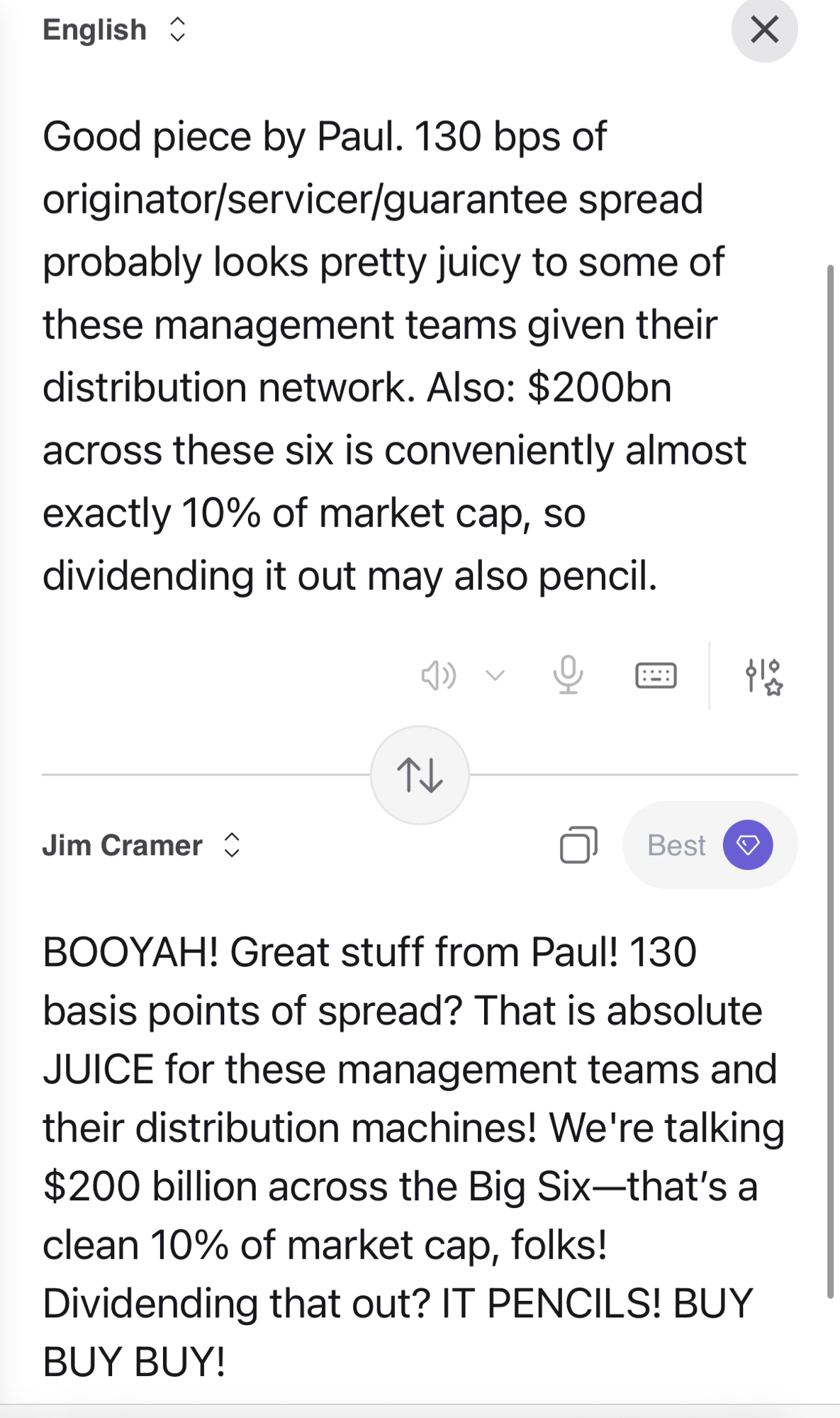
Task: Start voice input with the microphone
Action: point(568,675)
